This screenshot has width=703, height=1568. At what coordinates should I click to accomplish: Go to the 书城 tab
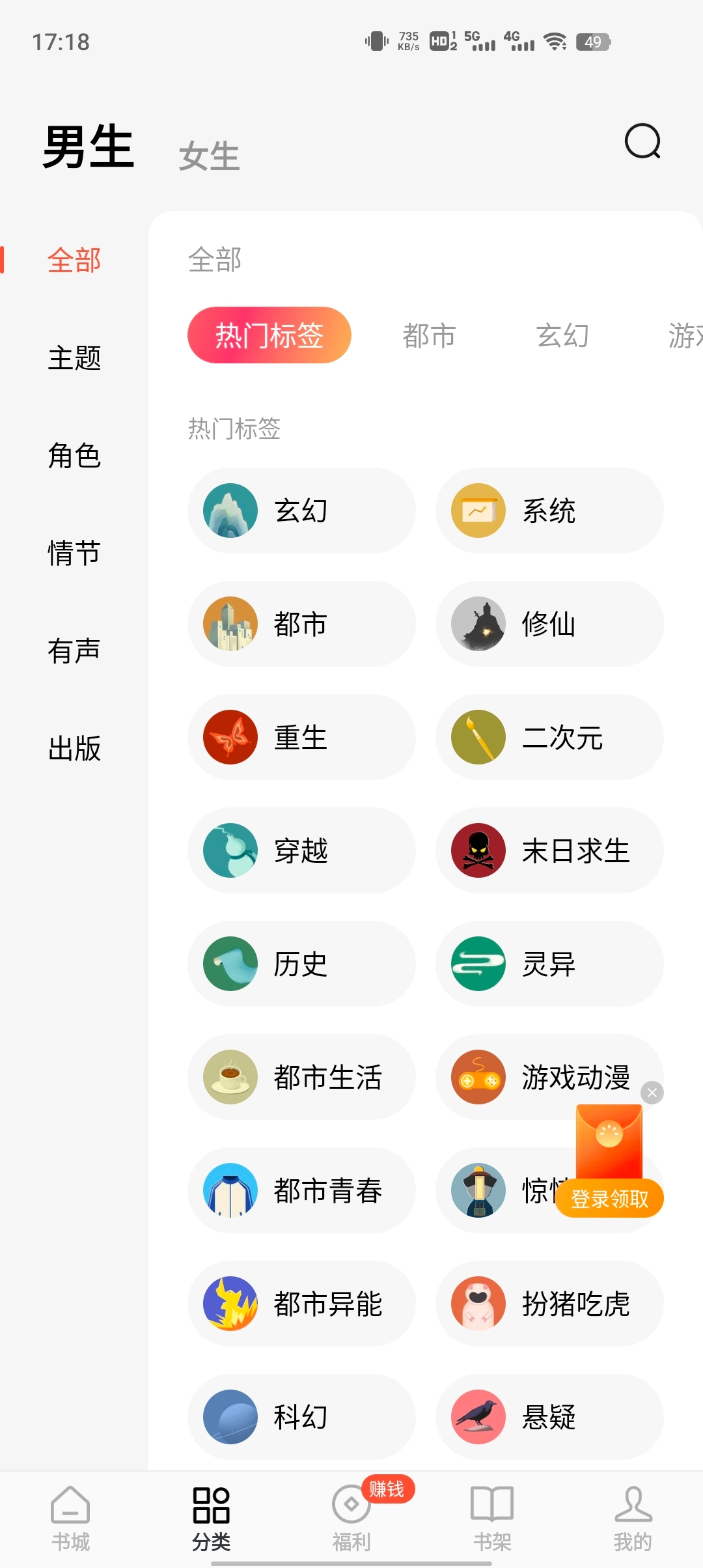pos(70,1519)
